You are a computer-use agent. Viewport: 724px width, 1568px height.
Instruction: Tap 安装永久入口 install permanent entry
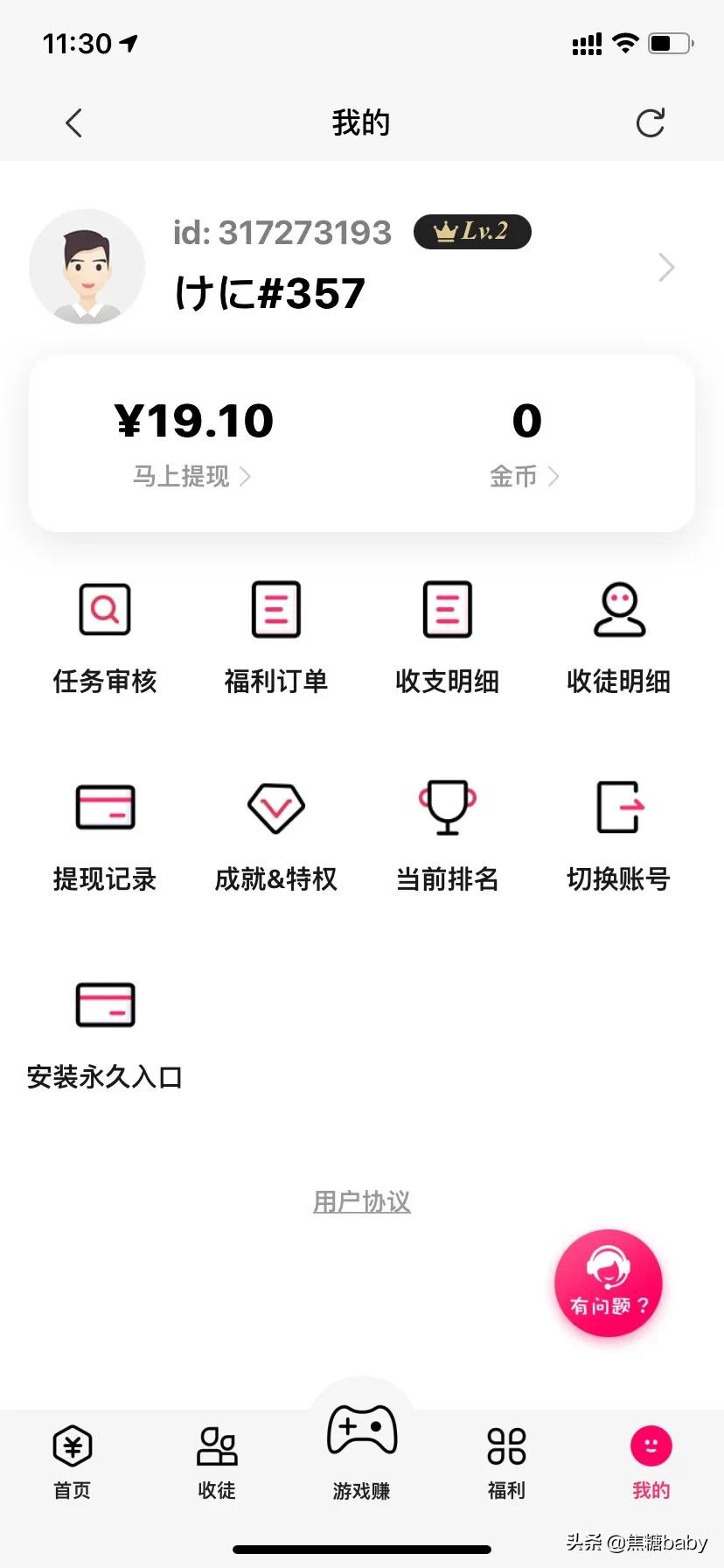point(105,1033)
